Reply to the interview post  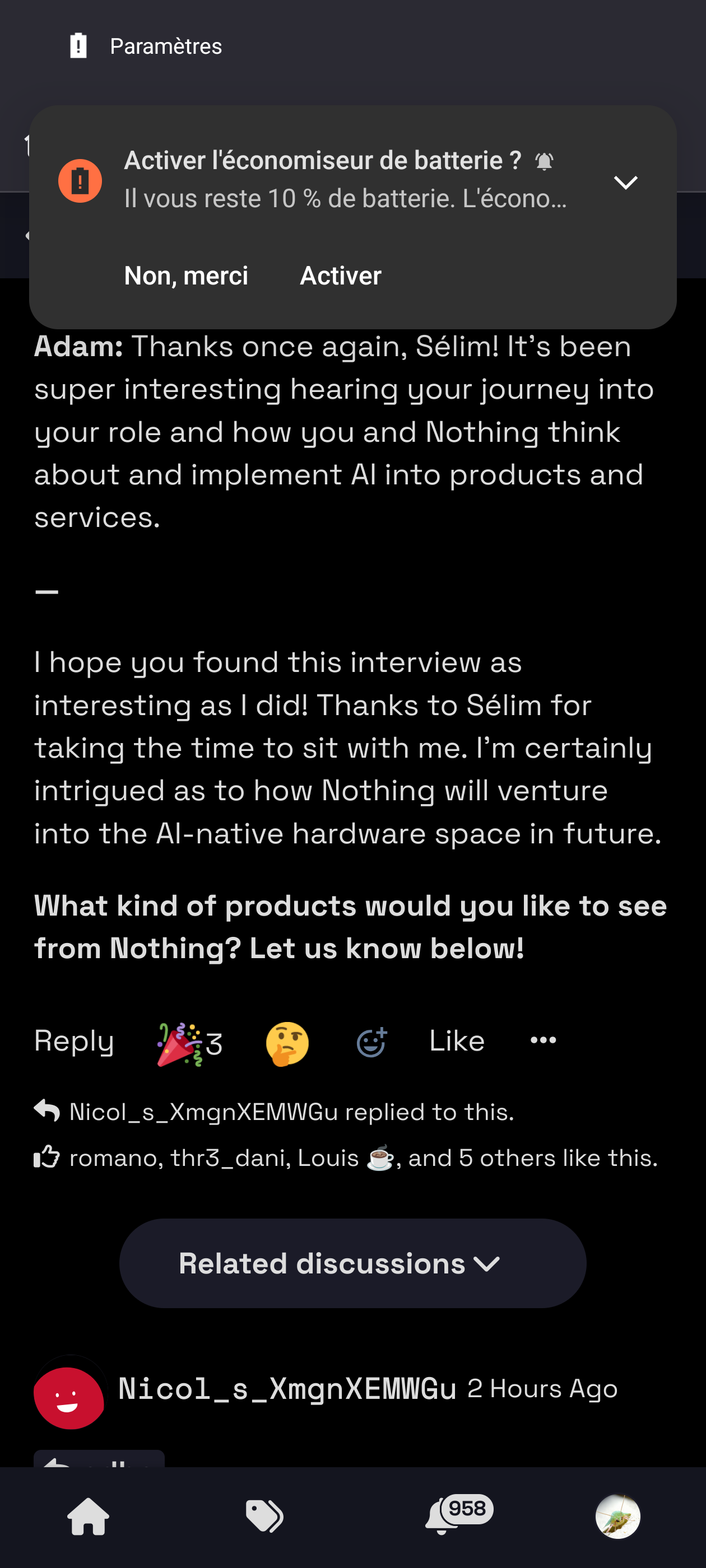[74, 1041]
